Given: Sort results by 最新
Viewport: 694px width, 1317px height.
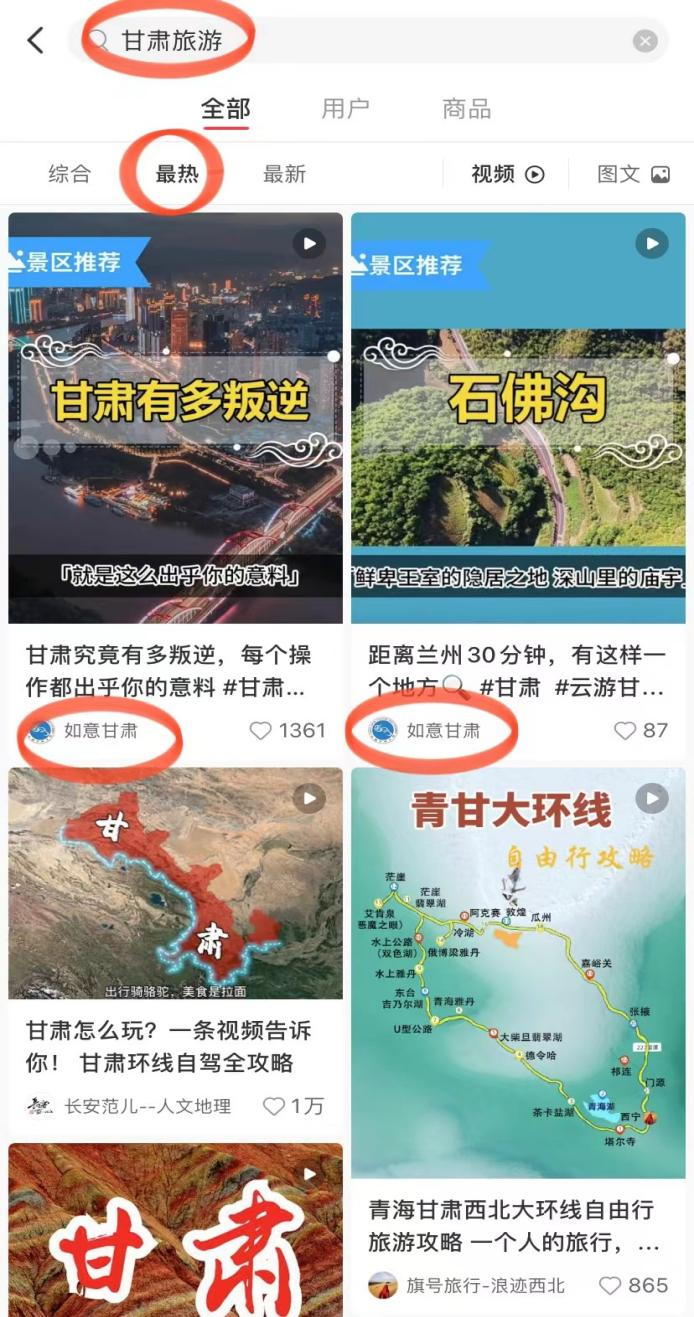Looking at the screenshot, I should point(284,174).
